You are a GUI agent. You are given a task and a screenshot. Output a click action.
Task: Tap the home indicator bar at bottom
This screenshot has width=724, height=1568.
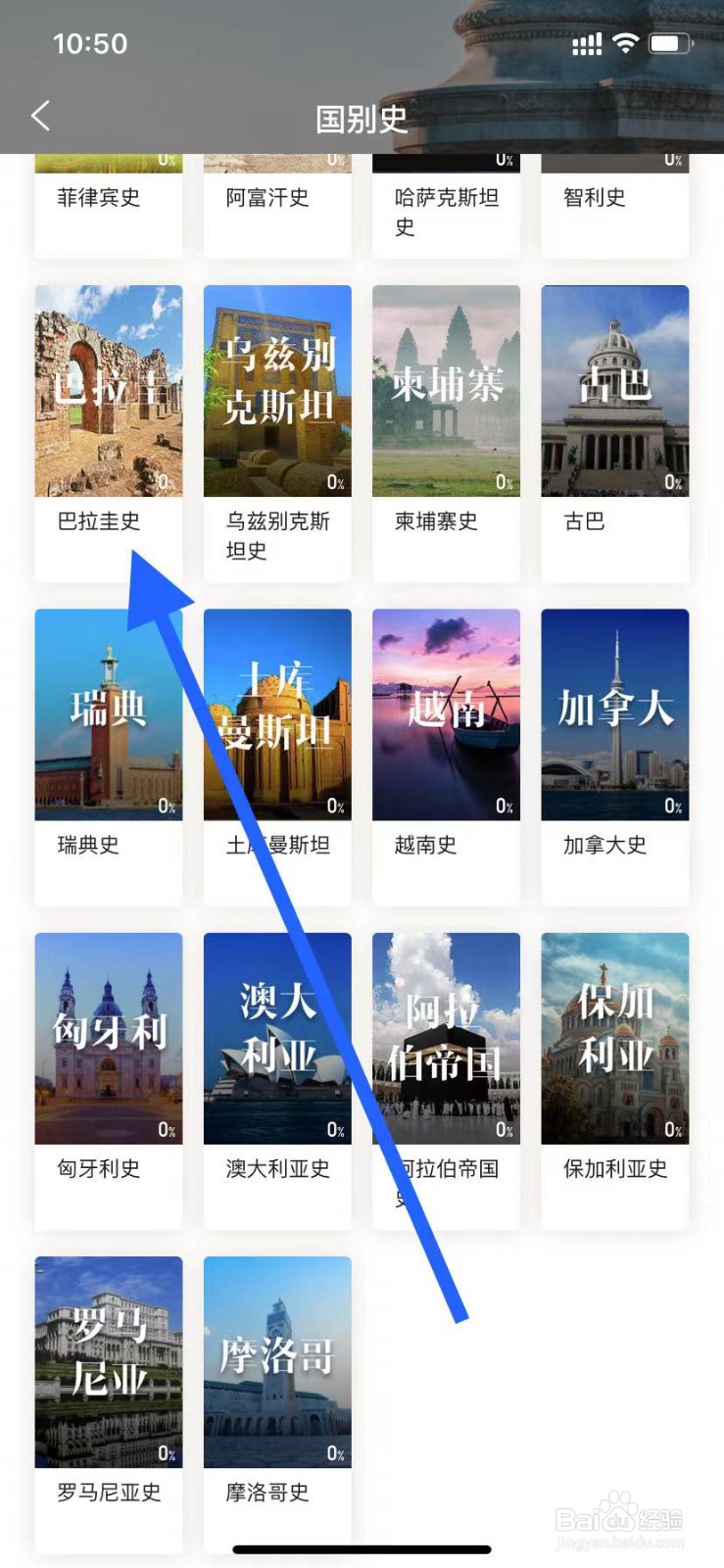(362, 1550)
